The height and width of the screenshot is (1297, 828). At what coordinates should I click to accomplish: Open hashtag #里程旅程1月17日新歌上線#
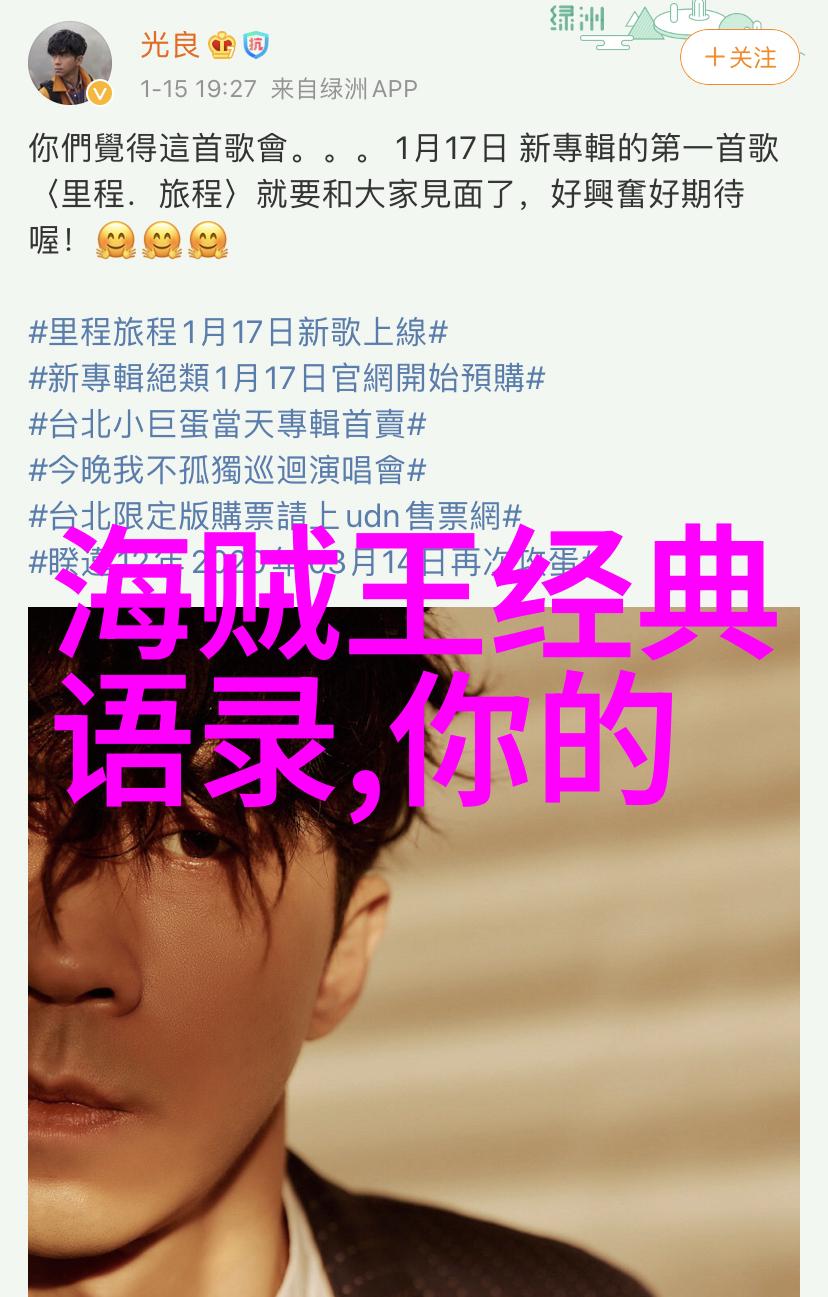[x=238, y=332]
